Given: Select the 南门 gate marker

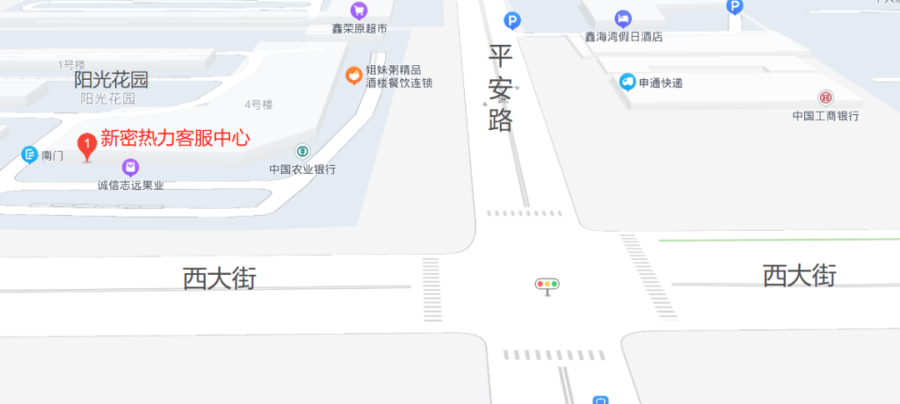Looking at the screenshot, I should coord(29,154).
